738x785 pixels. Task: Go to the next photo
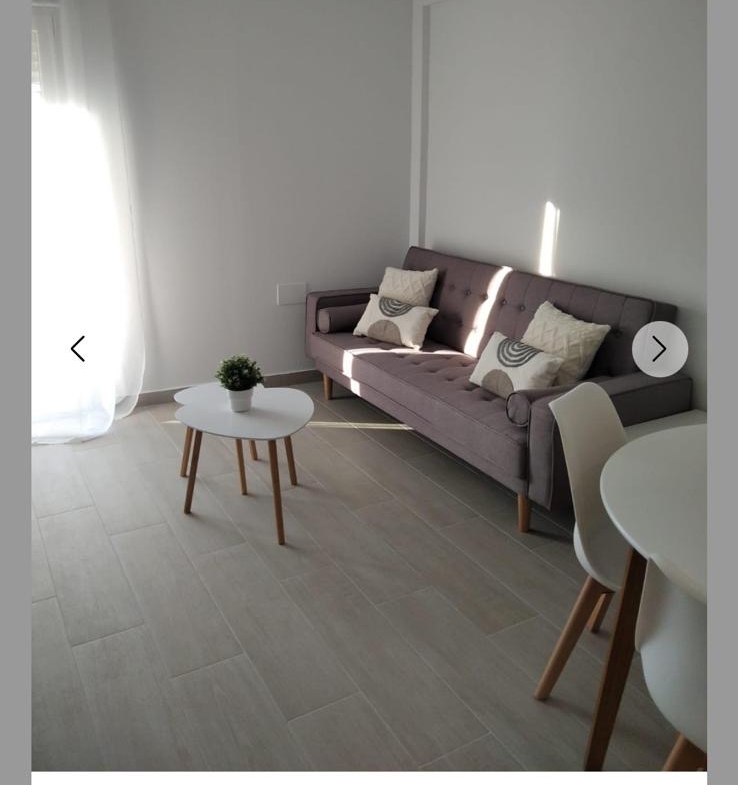click(x=659, y=349)
